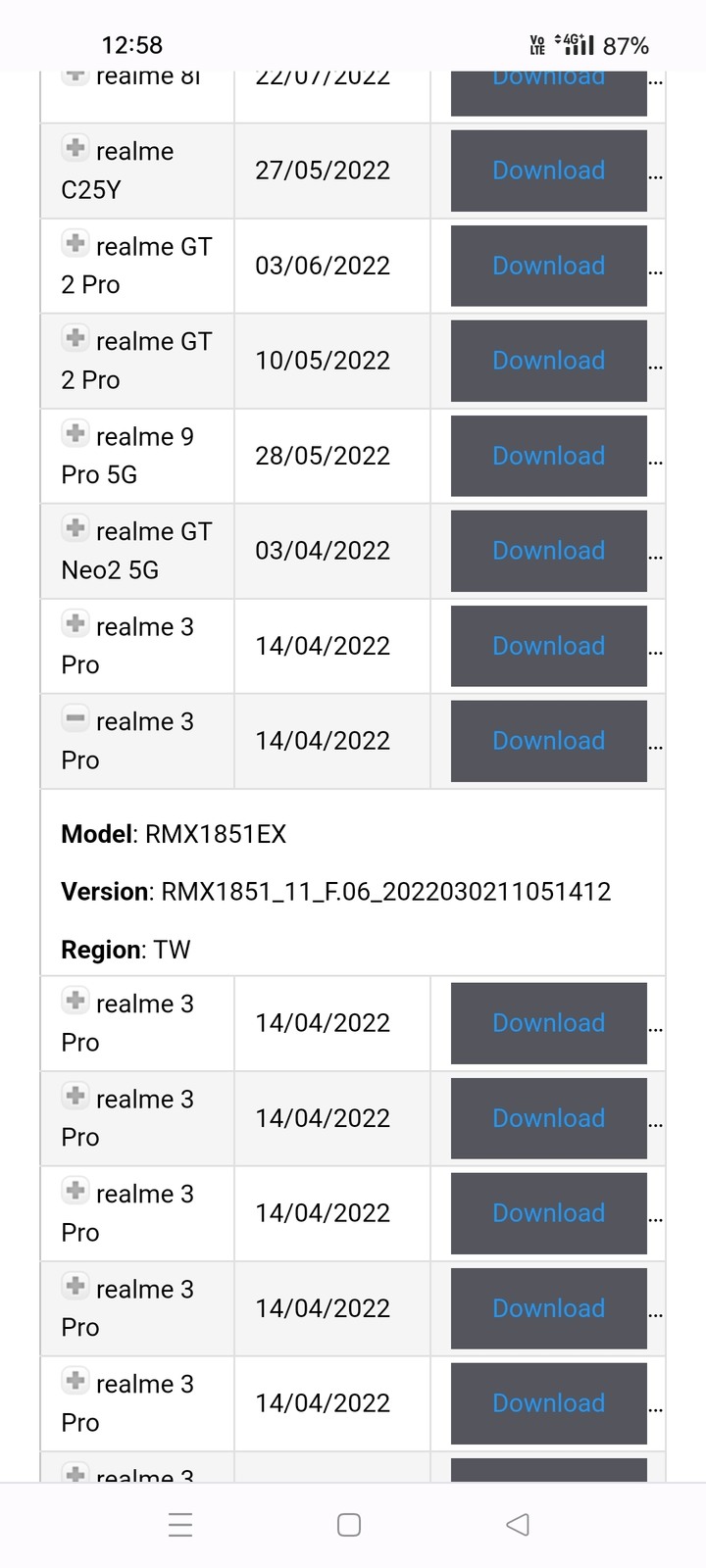Download the realme GT Neo2 5G firmware
706x1568 pixels.
click(x=548, y=551)
